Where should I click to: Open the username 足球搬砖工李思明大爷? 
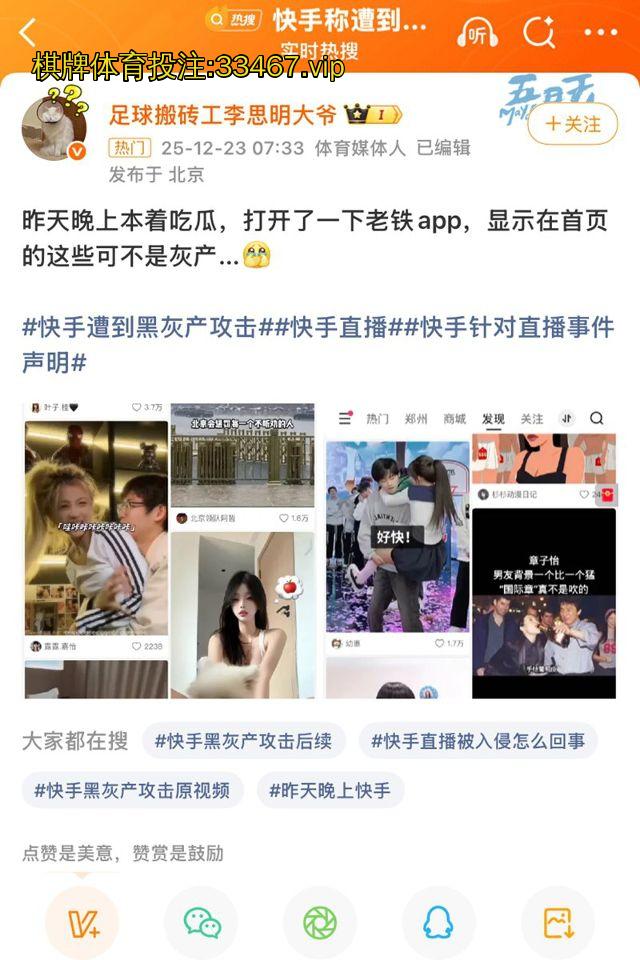(x=224, y=114)
